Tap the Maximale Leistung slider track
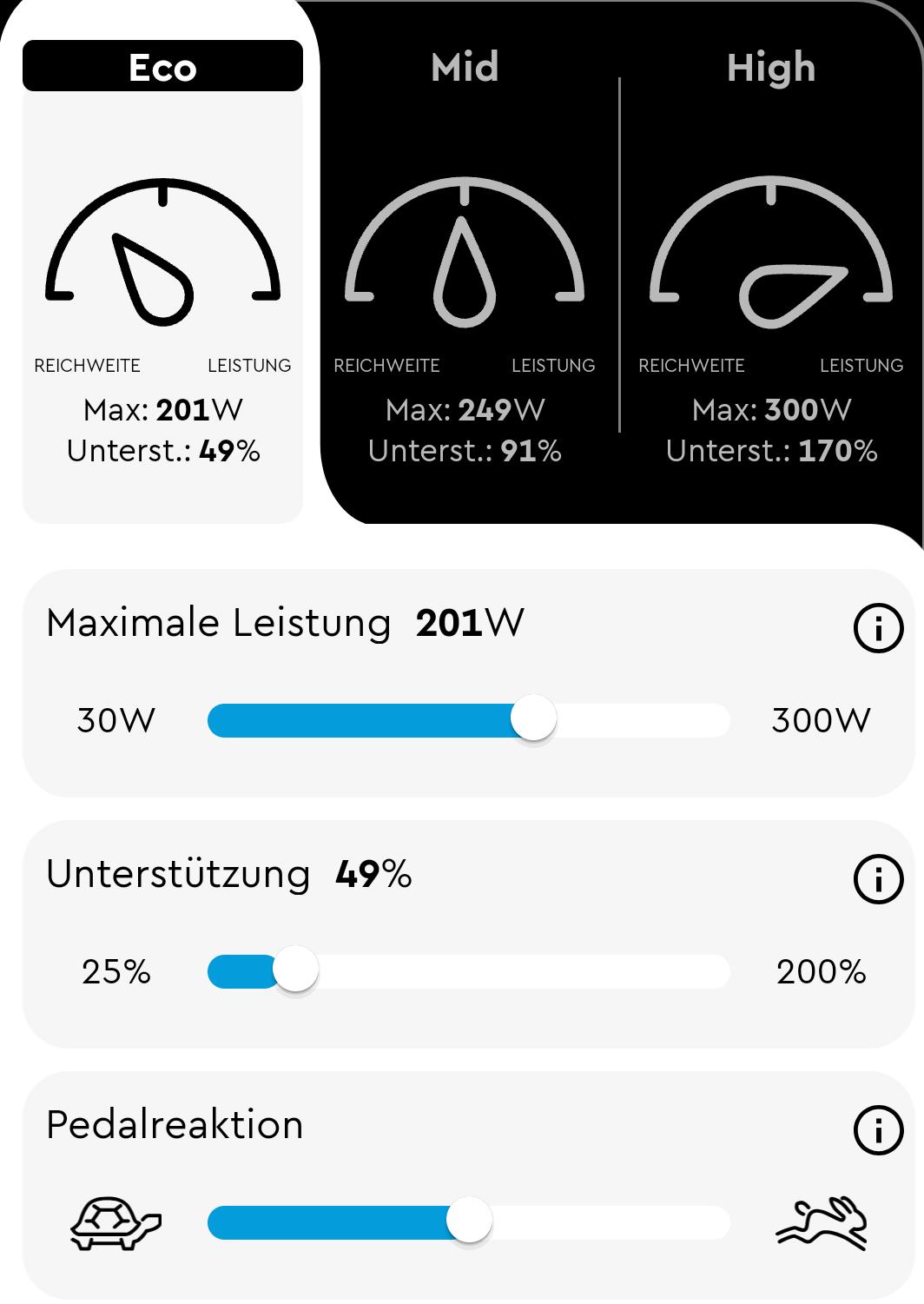 469,721
